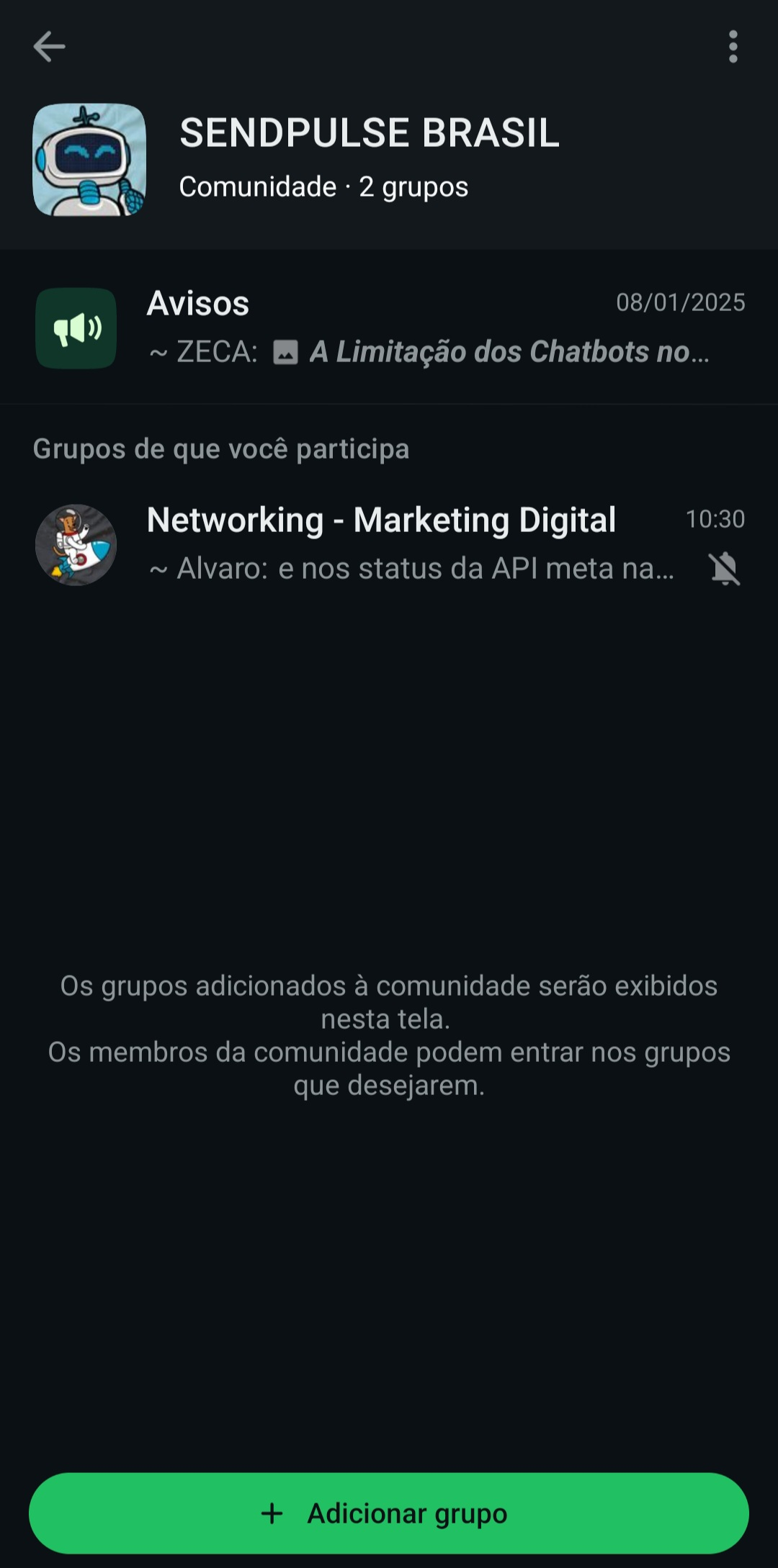Expand the Avisos announcements conversation

tap(389, 328)
